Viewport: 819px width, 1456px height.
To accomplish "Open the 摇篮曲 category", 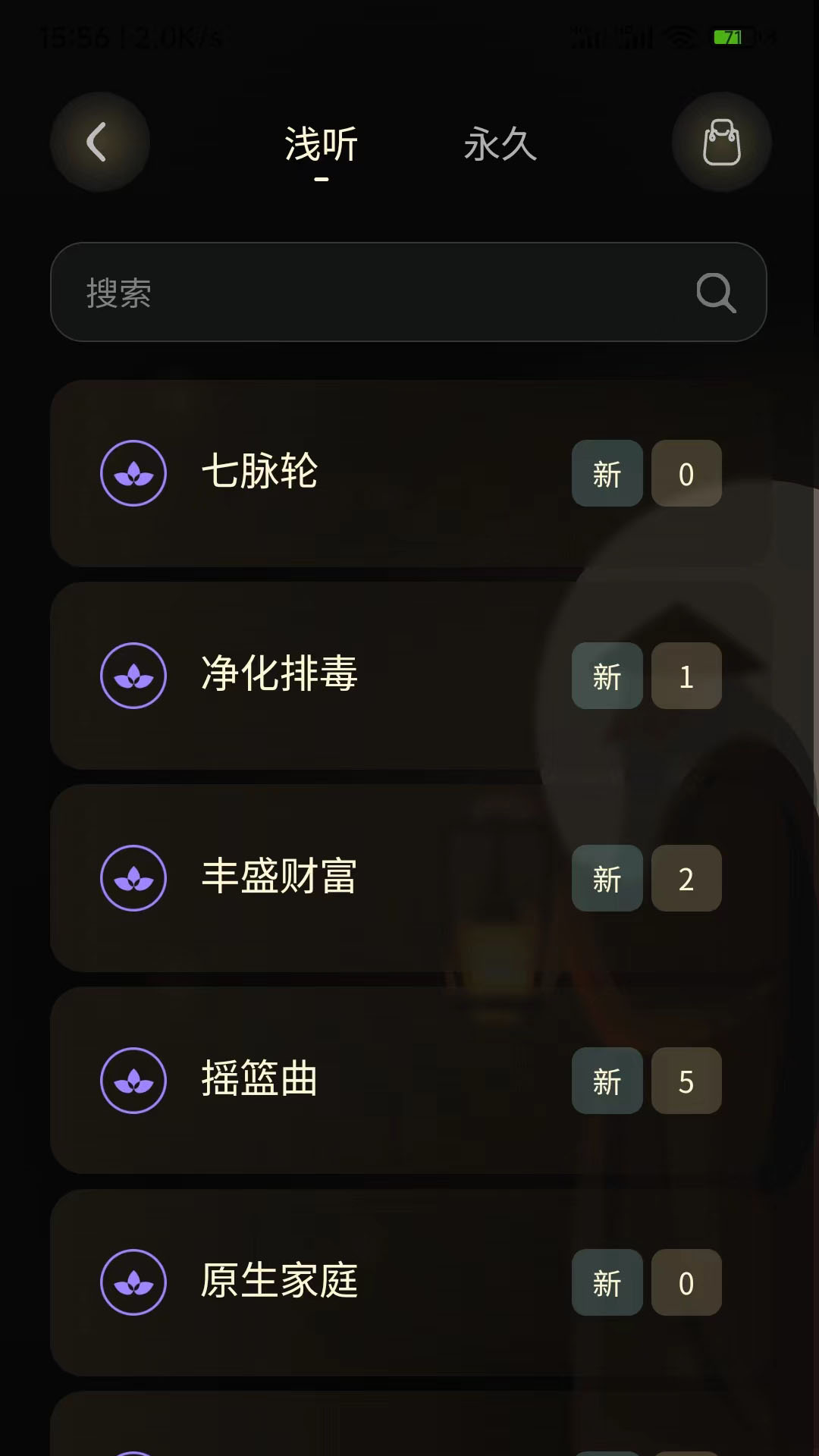I will click(x=259, y=1080).
